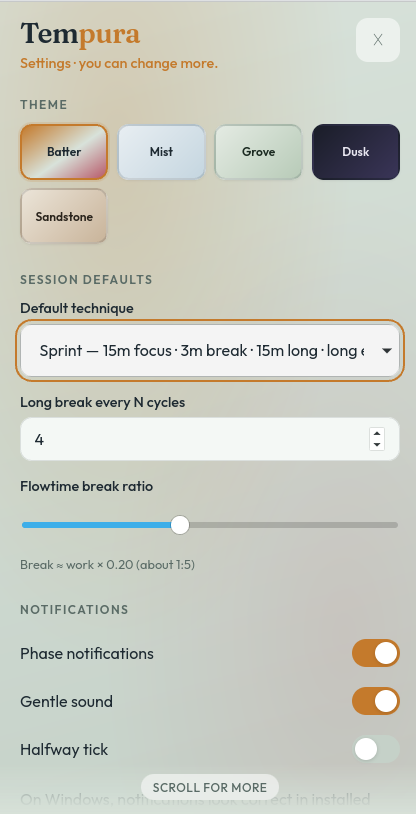Apply the Dusk theme

click(x=356, y=152)
